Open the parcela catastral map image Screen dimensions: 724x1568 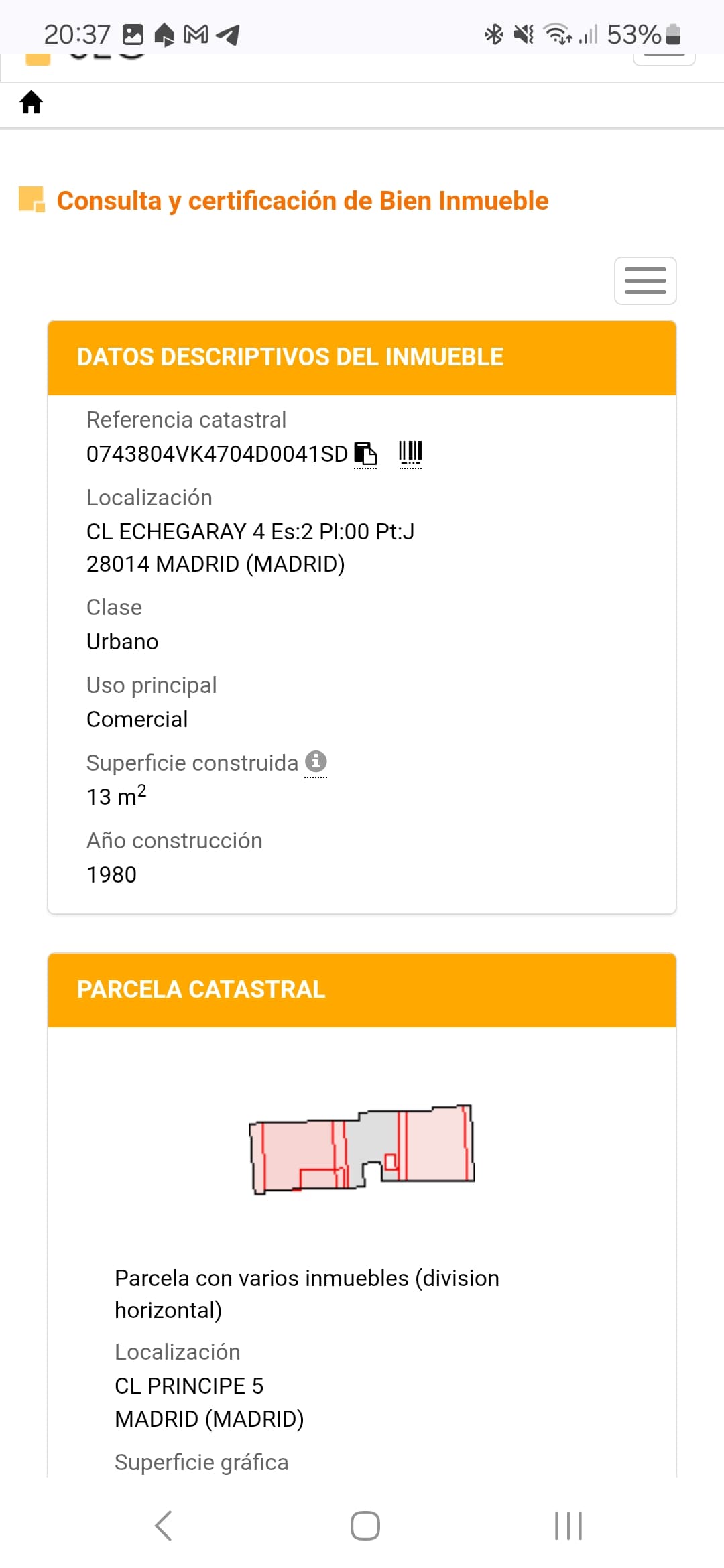362,1149
